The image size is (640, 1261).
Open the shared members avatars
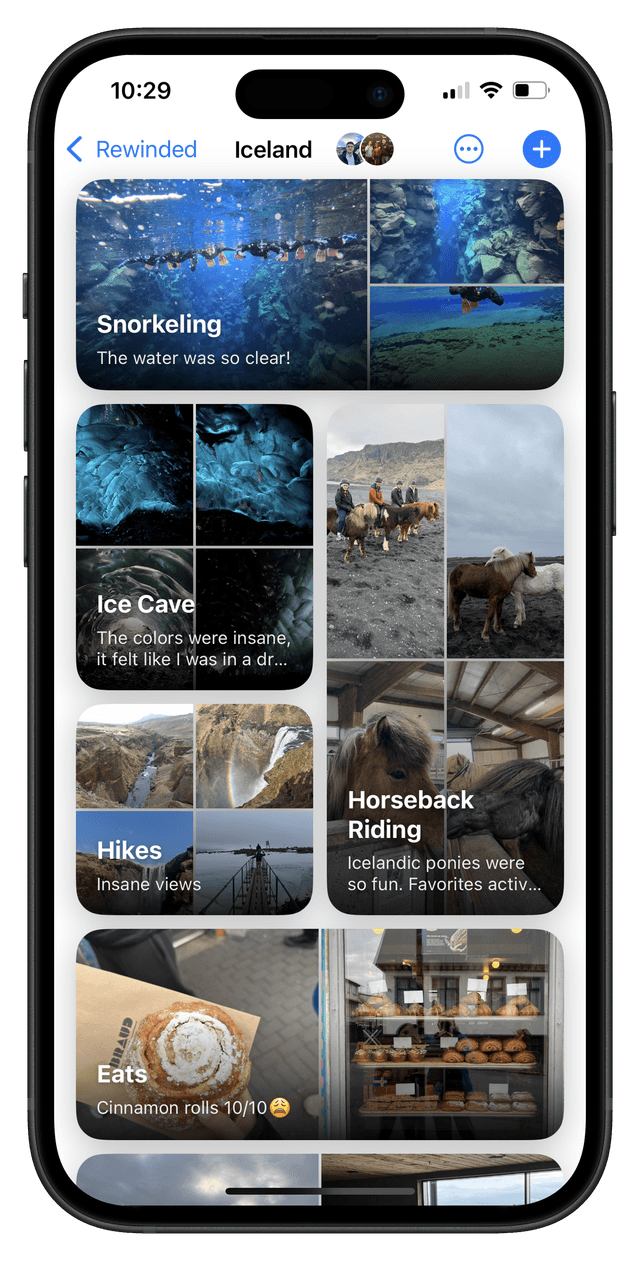[x=364, y=149]
